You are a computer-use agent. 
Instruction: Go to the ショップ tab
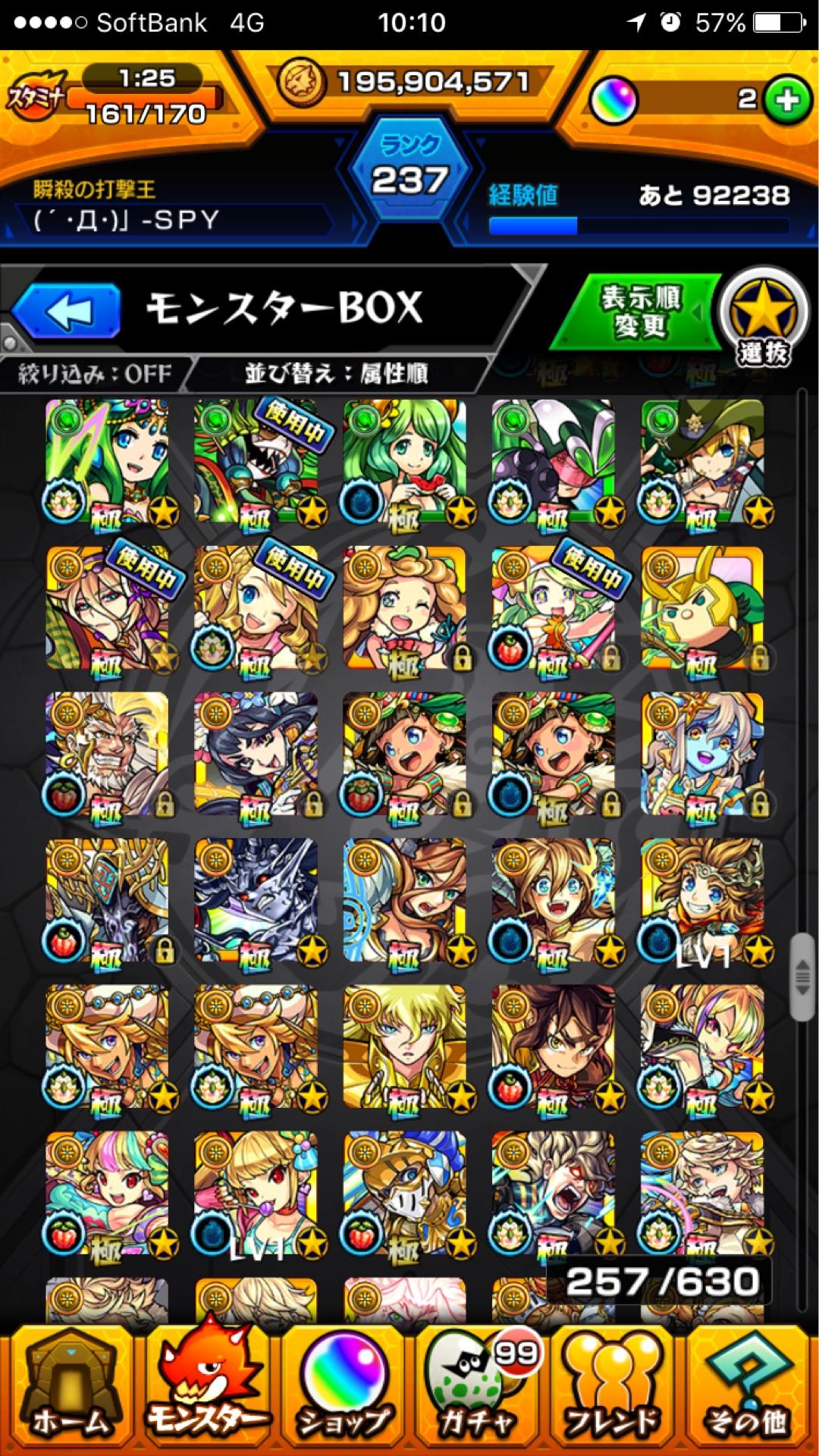tap(343, 1394)
